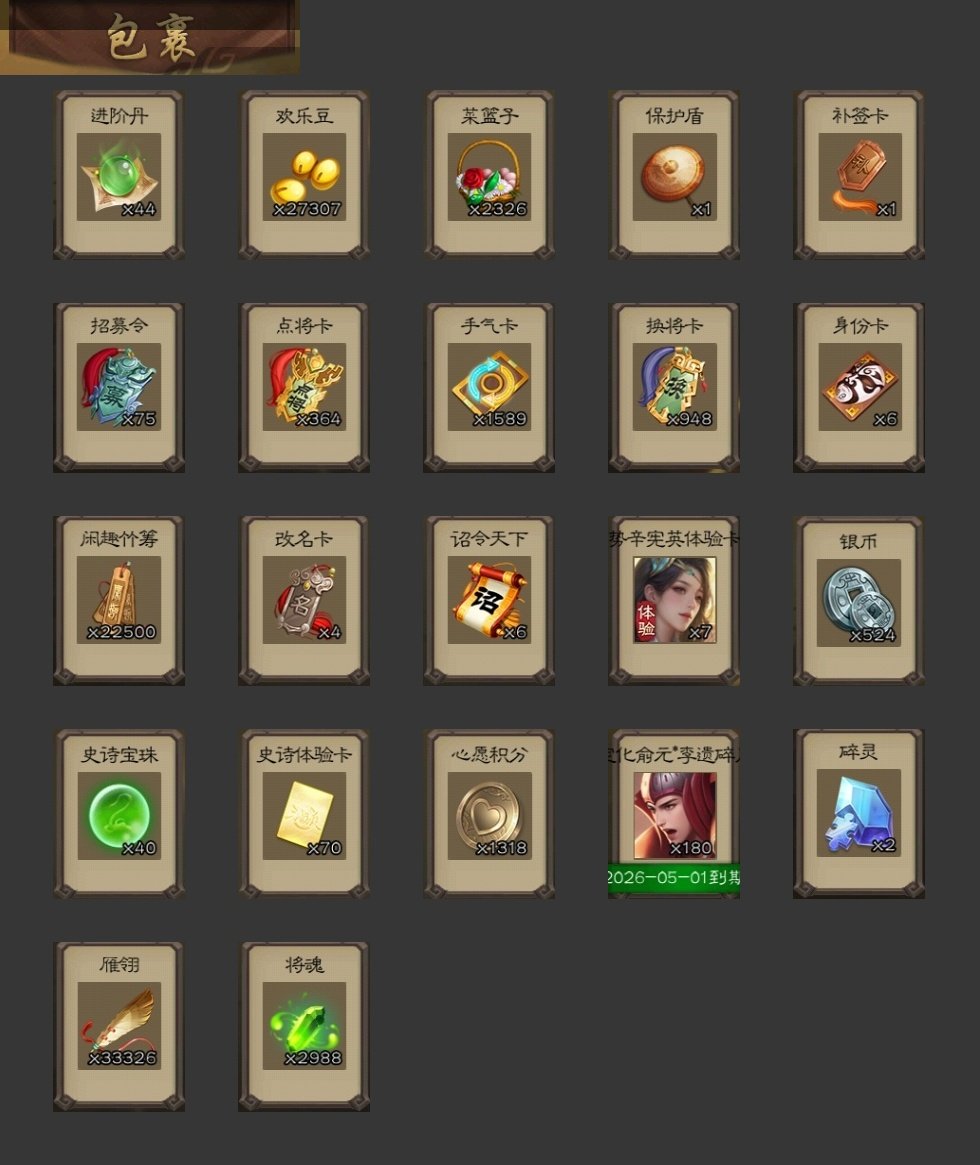Open the 补签卡 card
The width and height of the screenshot is (980, 1165).
(859, 176)
